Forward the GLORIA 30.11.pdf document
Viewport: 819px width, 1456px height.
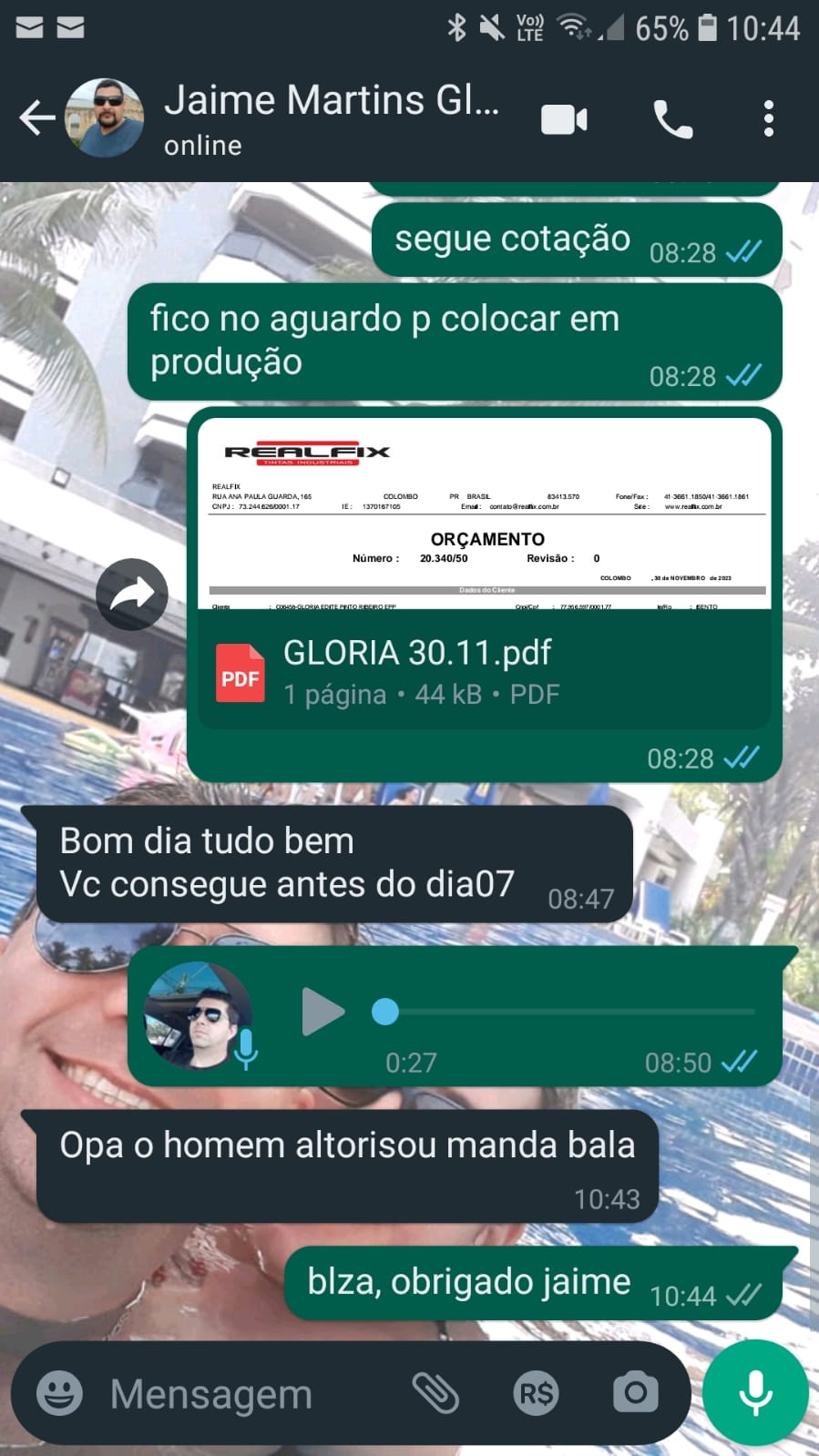pyautogui.click(x=132, y=594)
